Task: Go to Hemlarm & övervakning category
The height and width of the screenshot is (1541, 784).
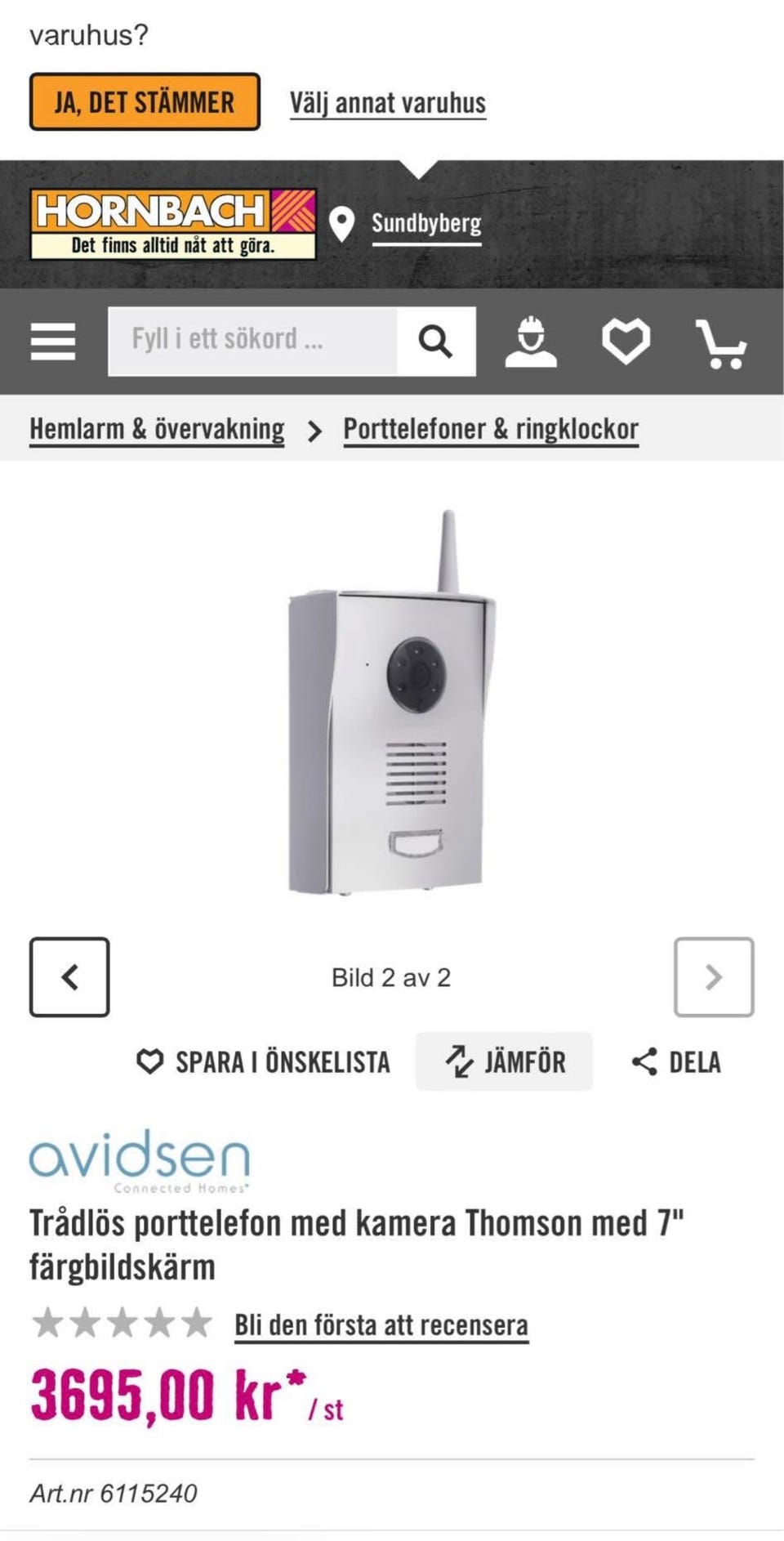Action: pos(157,429)
